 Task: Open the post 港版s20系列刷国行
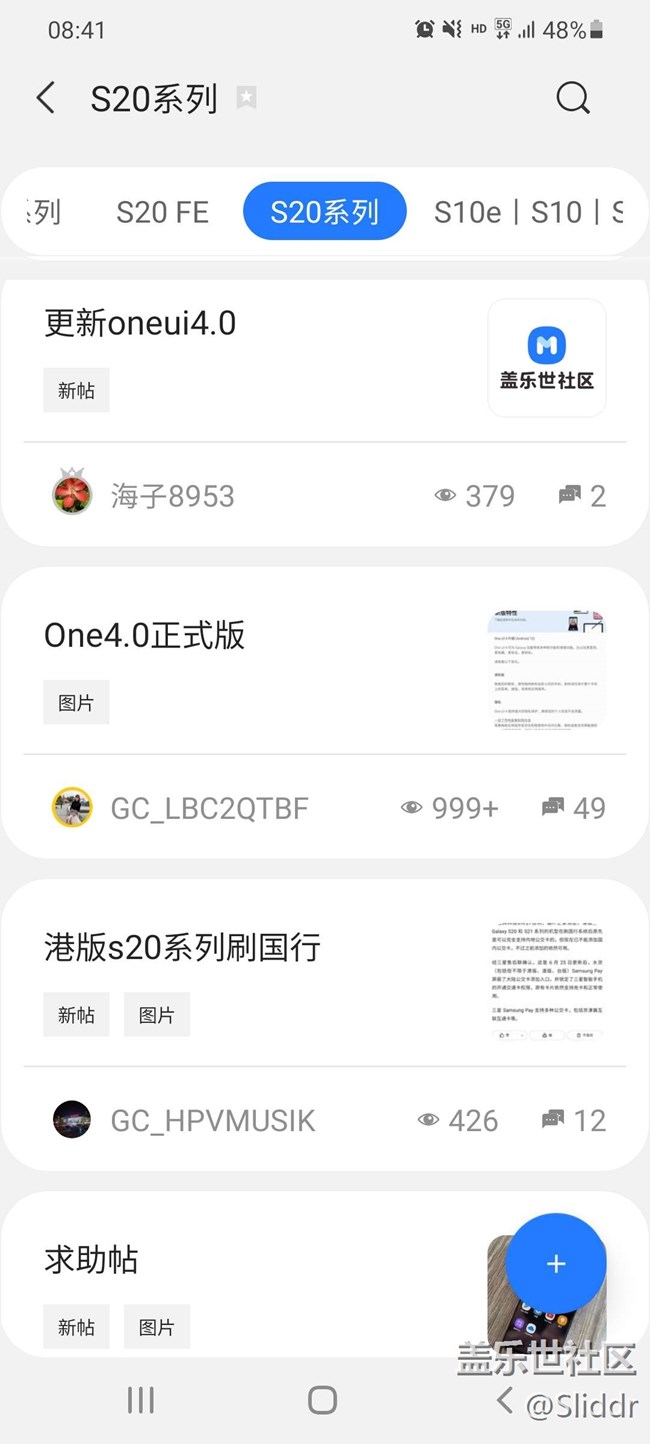[182, 947]
